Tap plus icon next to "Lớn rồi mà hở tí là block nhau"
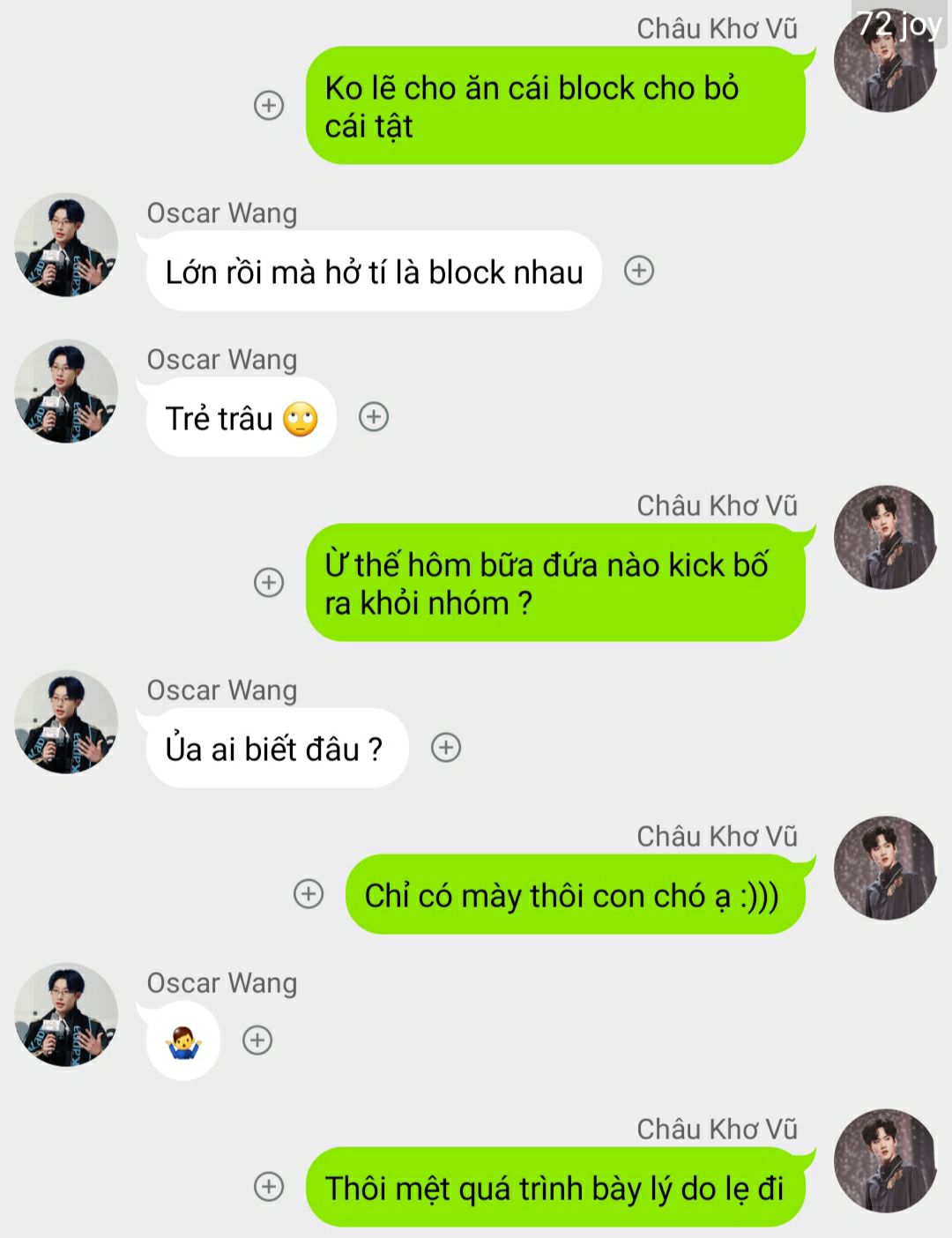The image size is (952, 1238). coord(639,271)
